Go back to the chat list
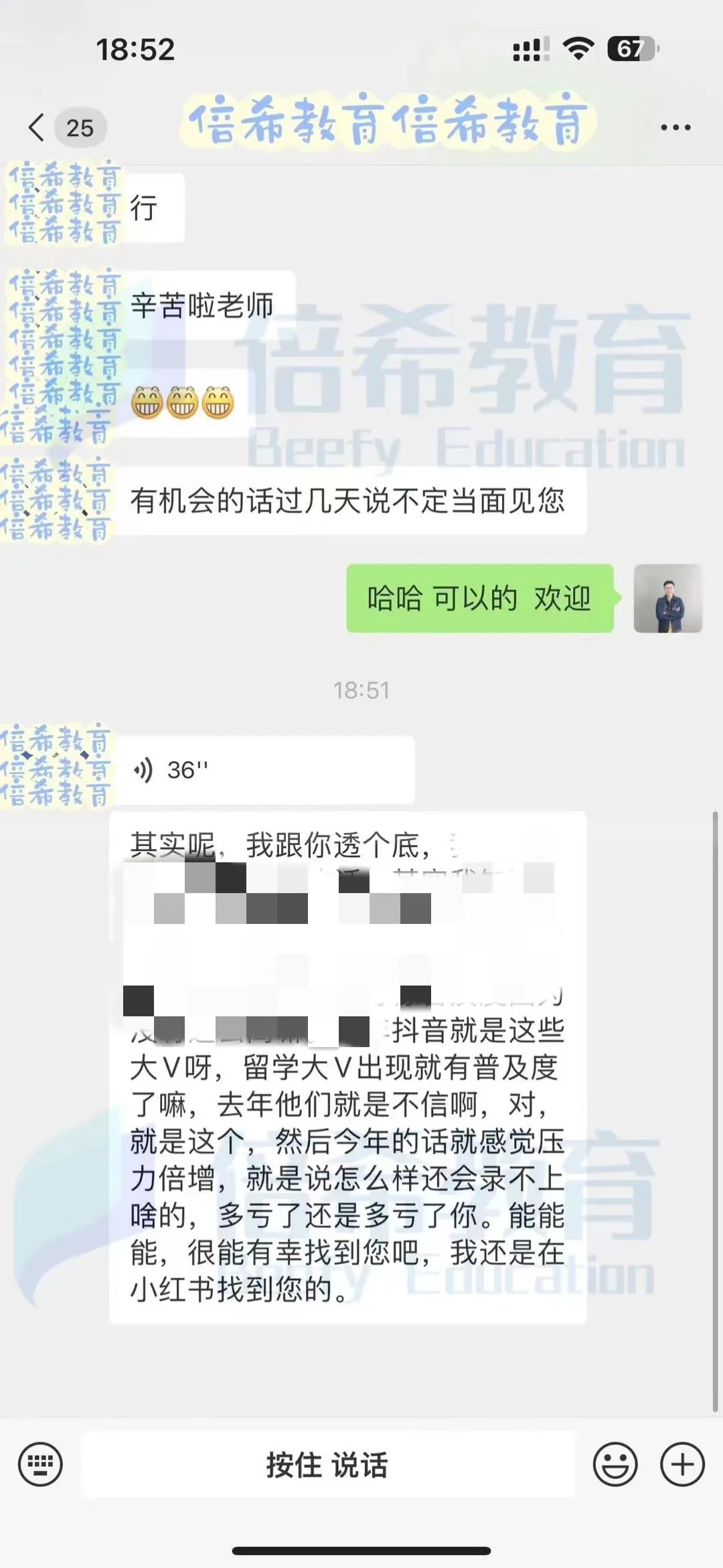 click(37, 127)
